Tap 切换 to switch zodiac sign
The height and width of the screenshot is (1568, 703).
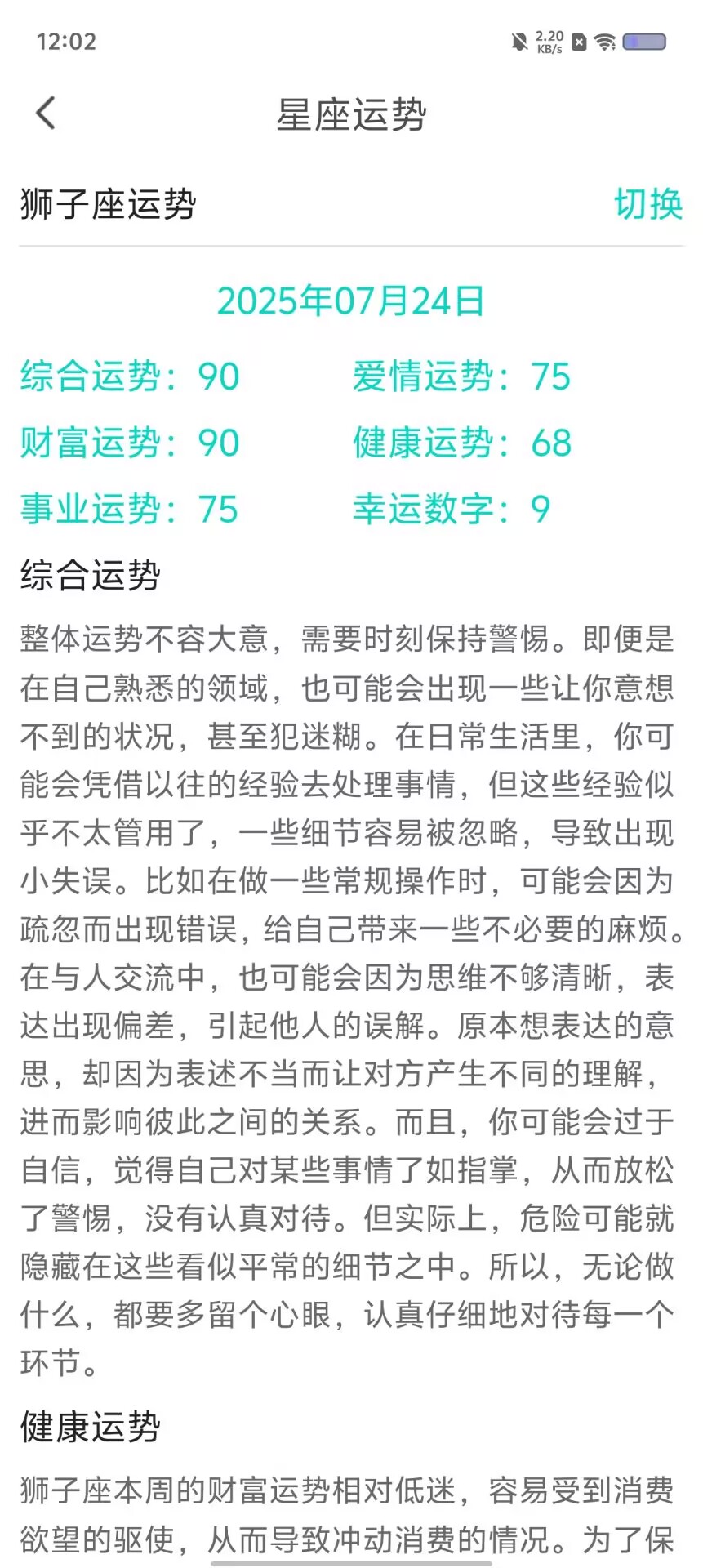(x=648, y=203)
